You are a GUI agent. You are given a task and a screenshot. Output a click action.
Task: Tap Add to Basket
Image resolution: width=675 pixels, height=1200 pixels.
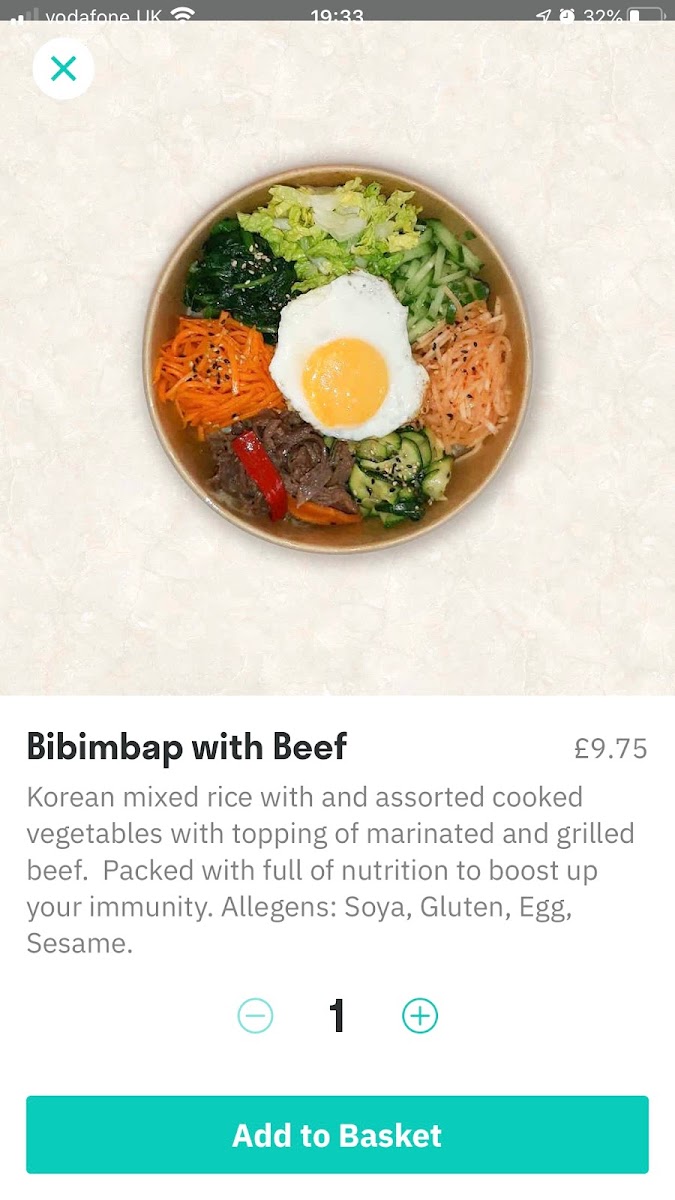[337, 1135]
